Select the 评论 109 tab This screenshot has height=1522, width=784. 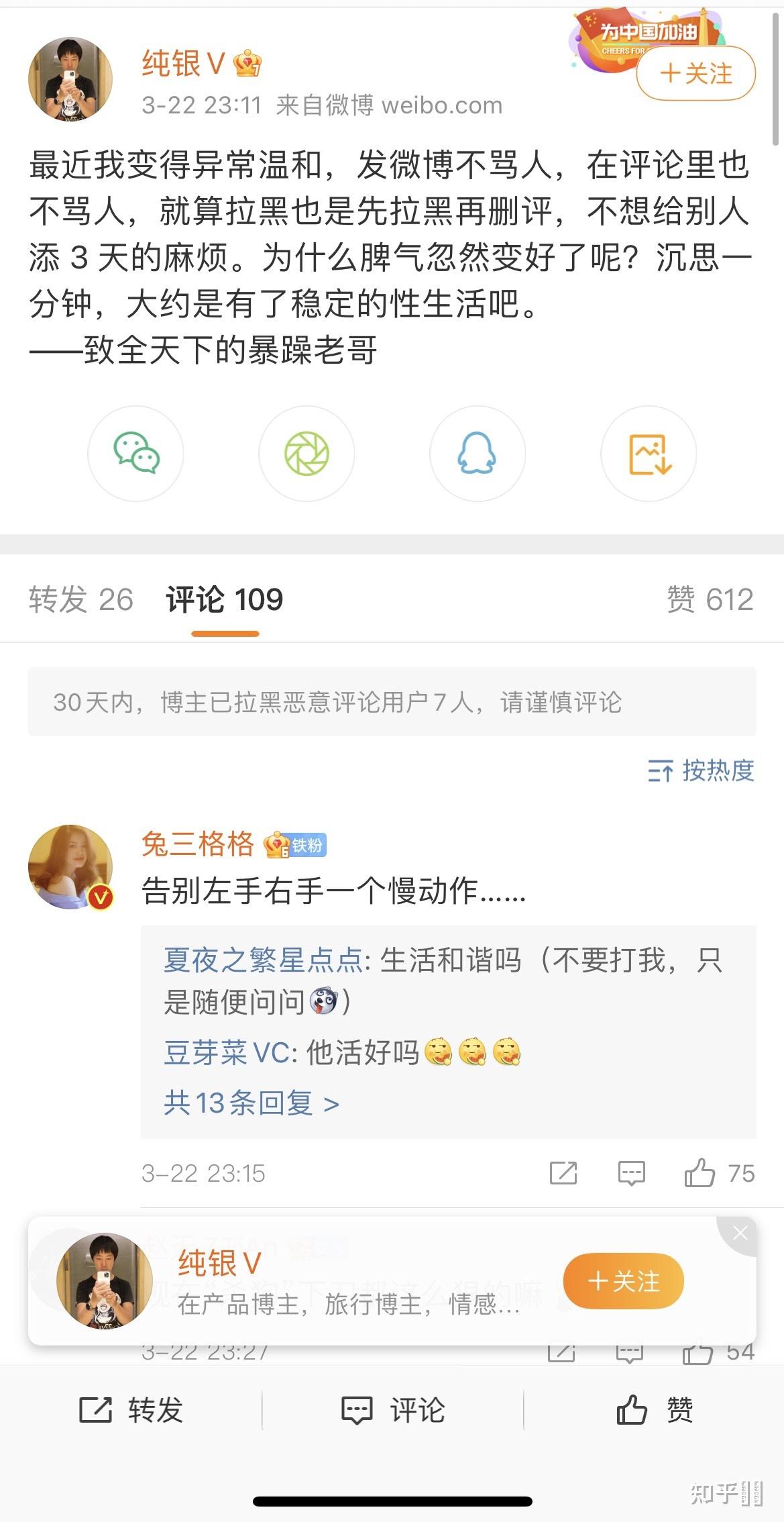(225, 599)
